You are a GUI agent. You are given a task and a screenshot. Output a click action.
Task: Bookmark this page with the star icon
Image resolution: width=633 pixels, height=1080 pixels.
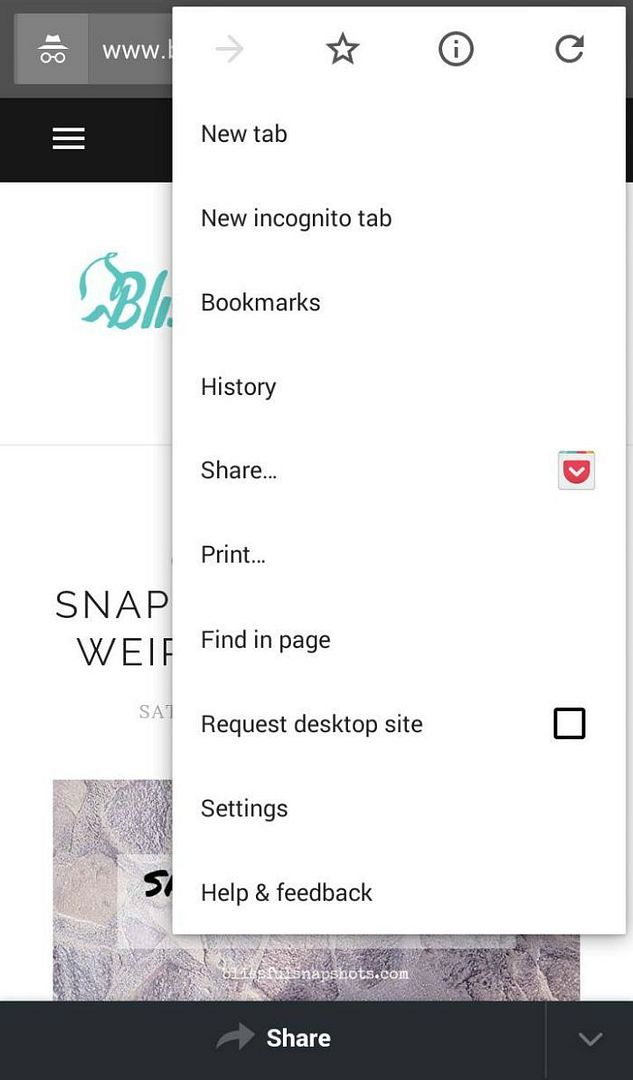pos(342,50)
